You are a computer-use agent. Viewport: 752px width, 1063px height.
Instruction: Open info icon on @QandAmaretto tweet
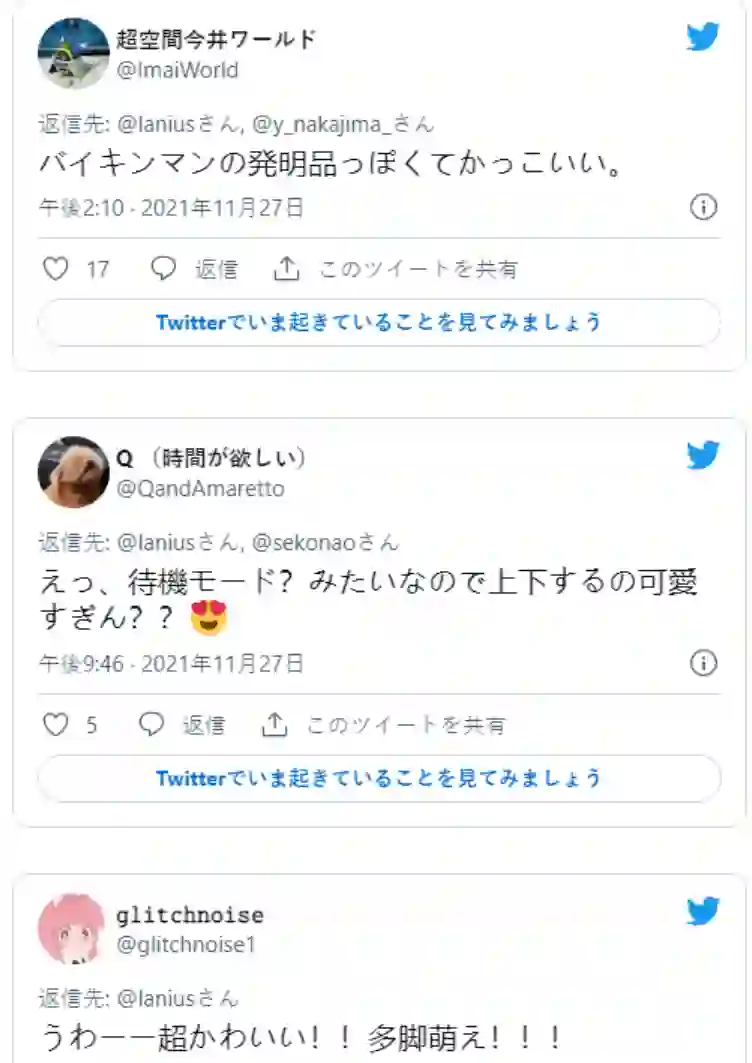(704, 663)
